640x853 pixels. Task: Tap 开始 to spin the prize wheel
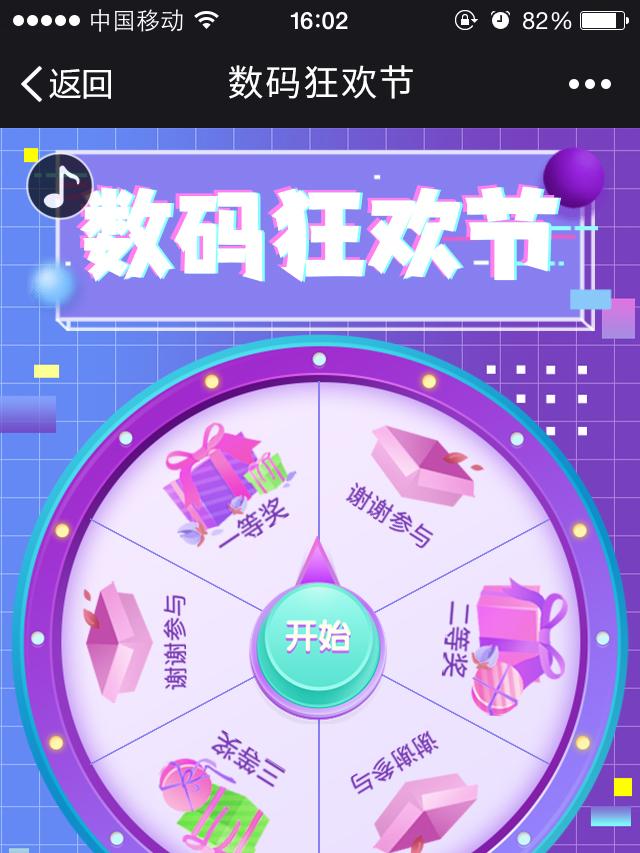318,637
